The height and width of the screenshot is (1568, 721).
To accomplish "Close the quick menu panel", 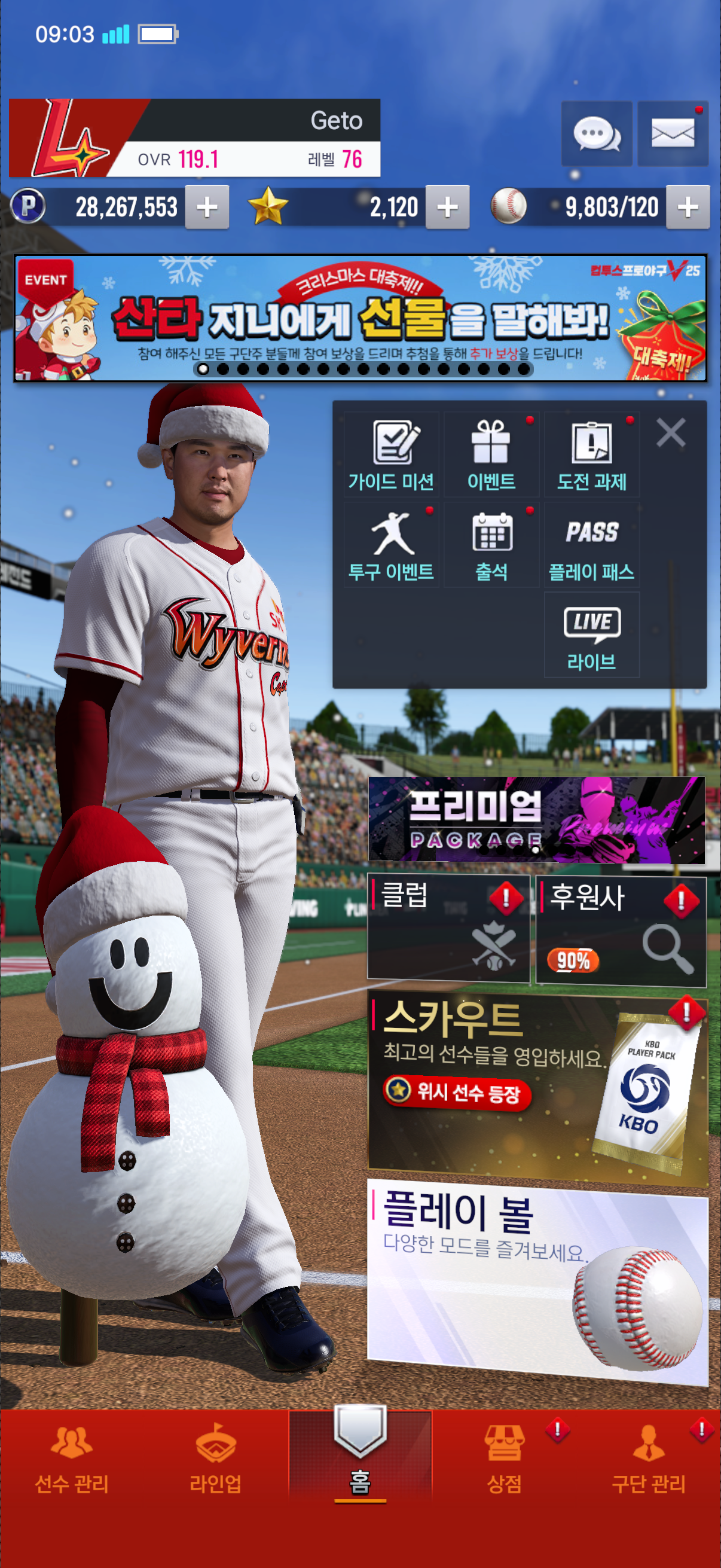I will (x=671, y=433).
